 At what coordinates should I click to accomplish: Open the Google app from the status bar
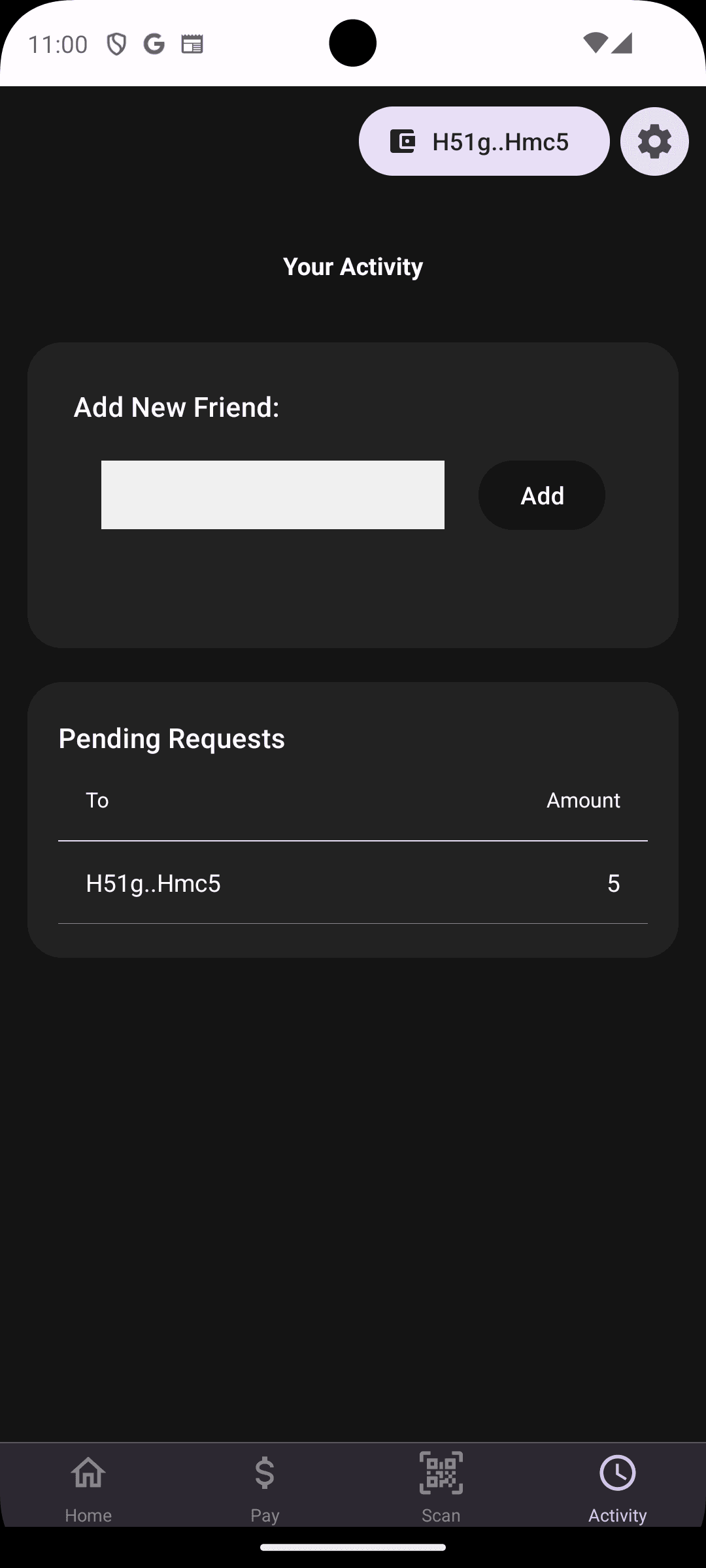(x=154, y=43)
